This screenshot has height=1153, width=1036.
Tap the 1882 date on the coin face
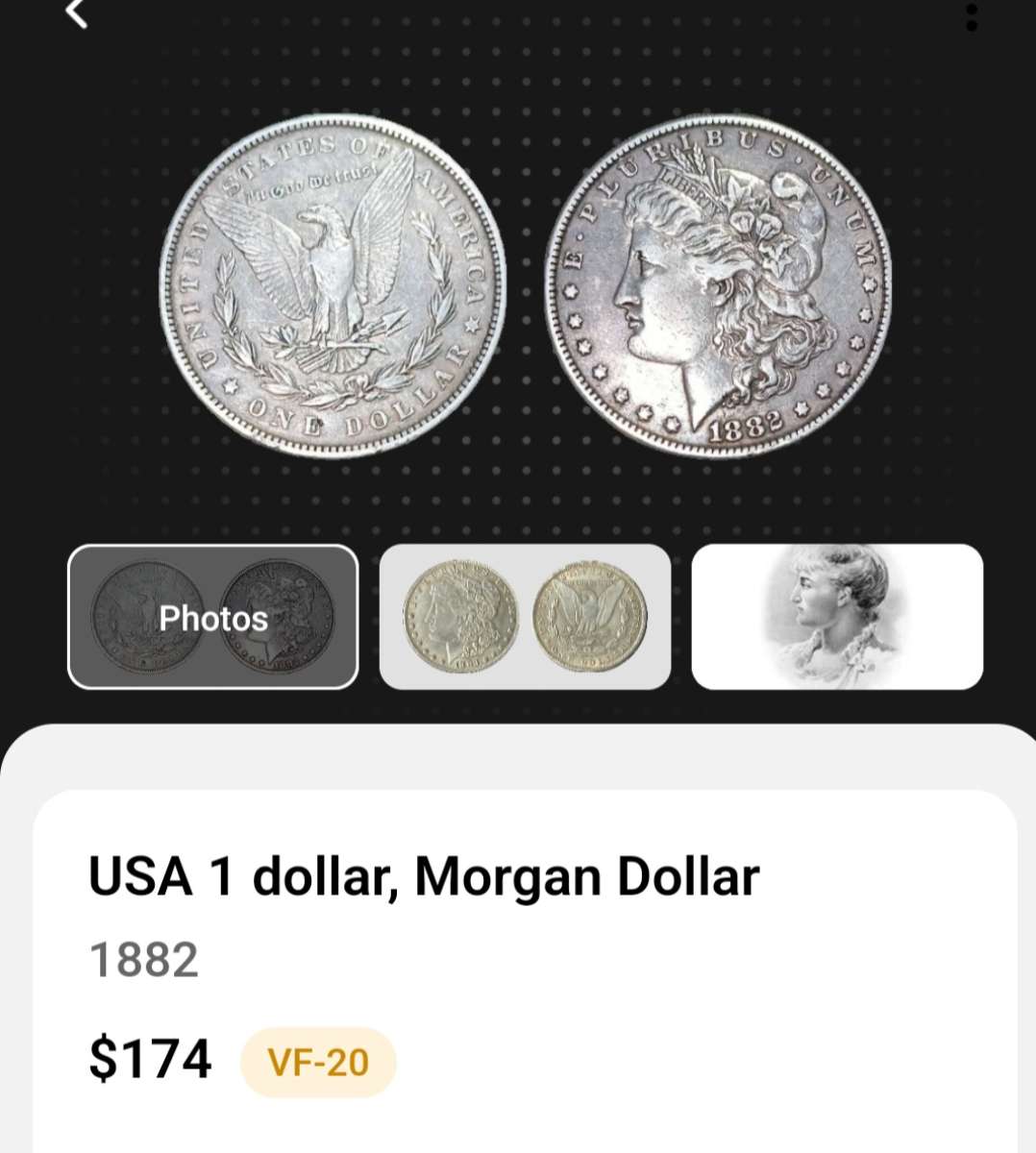pos(748,423)
